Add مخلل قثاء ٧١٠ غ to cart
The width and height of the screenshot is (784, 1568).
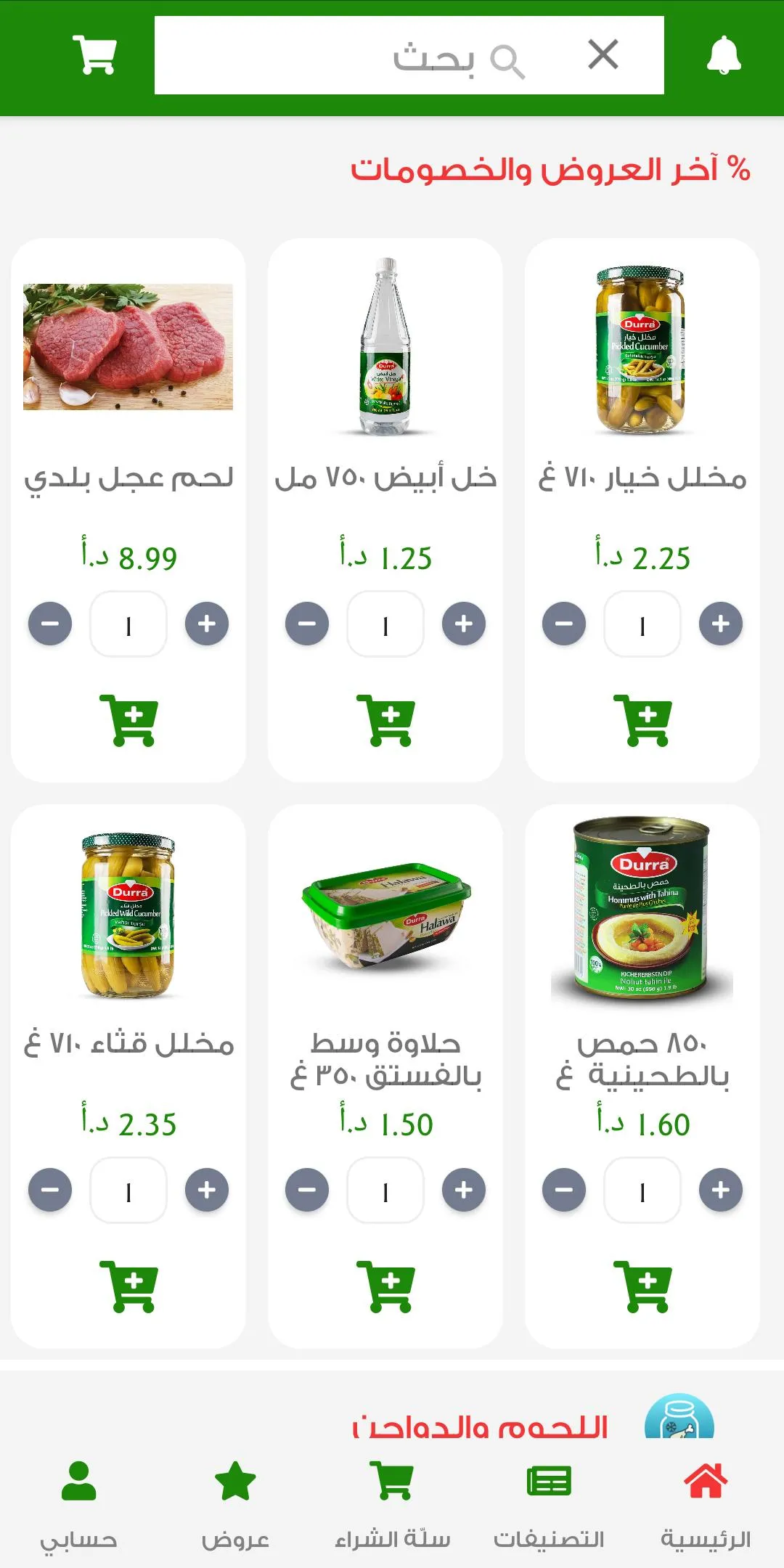click(128, 1286)
